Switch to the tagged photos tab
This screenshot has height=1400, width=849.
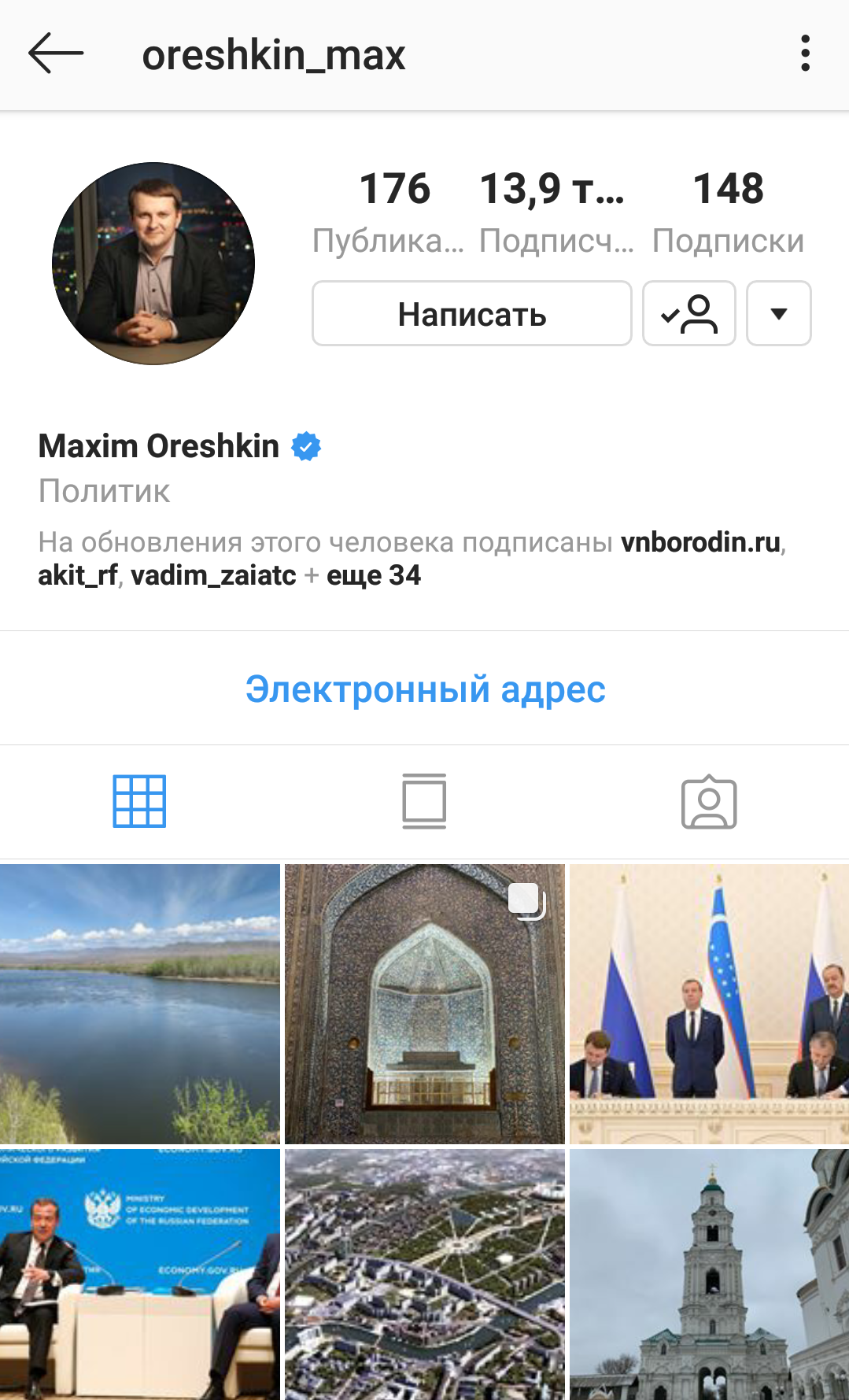[708, 801]
